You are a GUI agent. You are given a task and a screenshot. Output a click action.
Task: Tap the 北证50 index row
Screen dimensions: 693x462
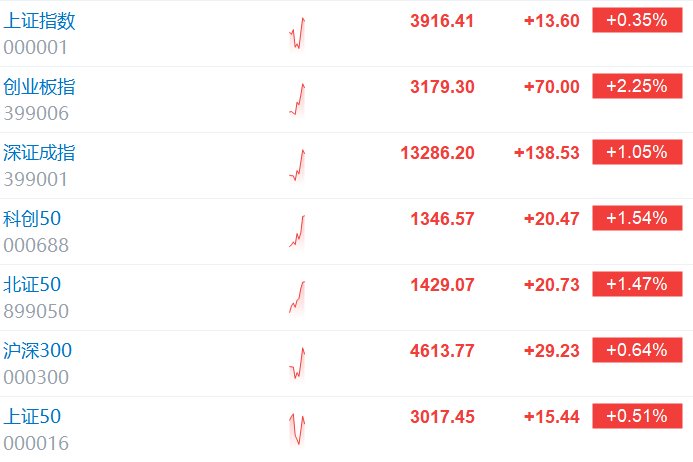pos(33,285)
